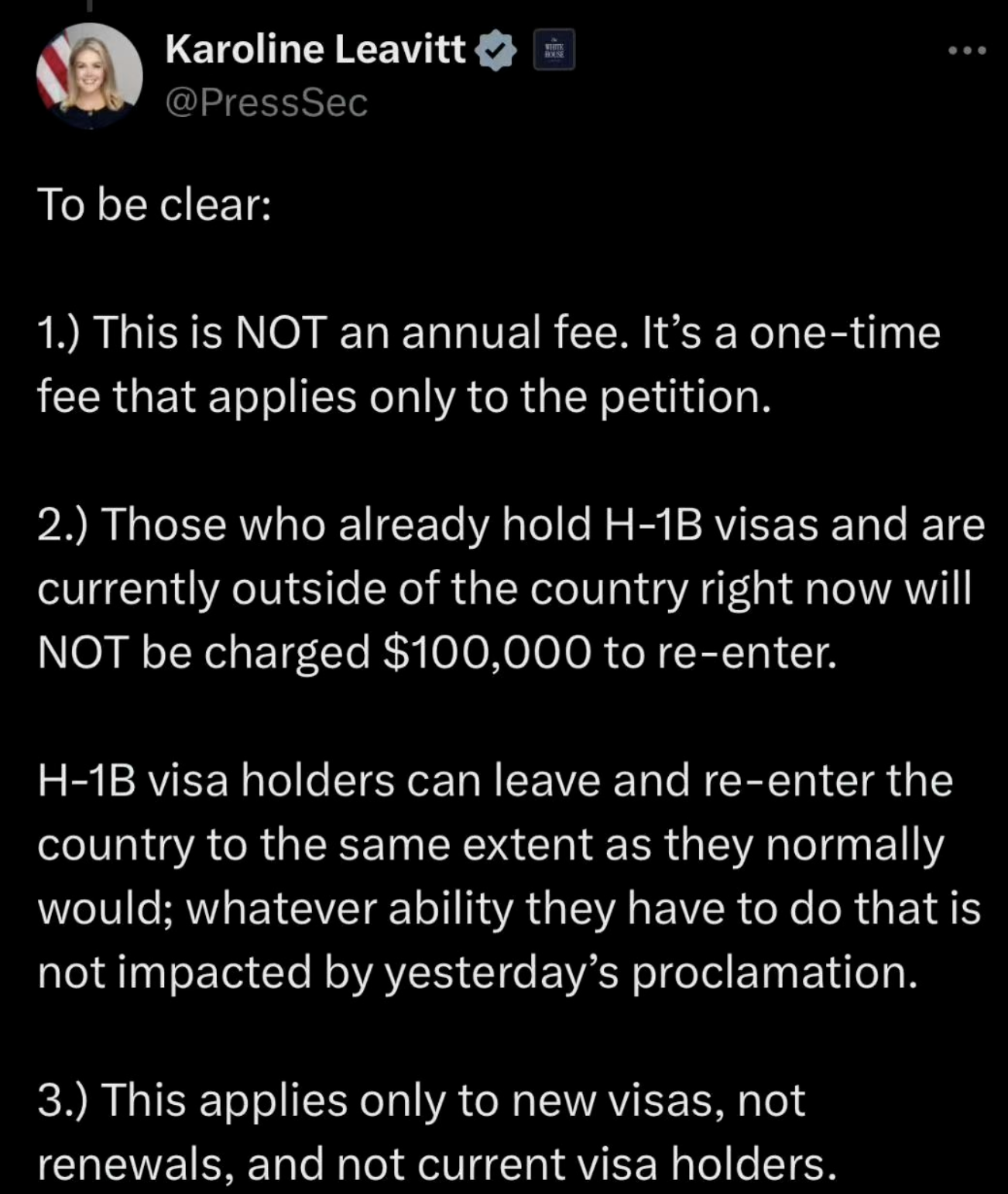Screen dimensions: 1008x1194
Task: Open Karoline Leavitt's profile picture
Action: pos(89,76)
